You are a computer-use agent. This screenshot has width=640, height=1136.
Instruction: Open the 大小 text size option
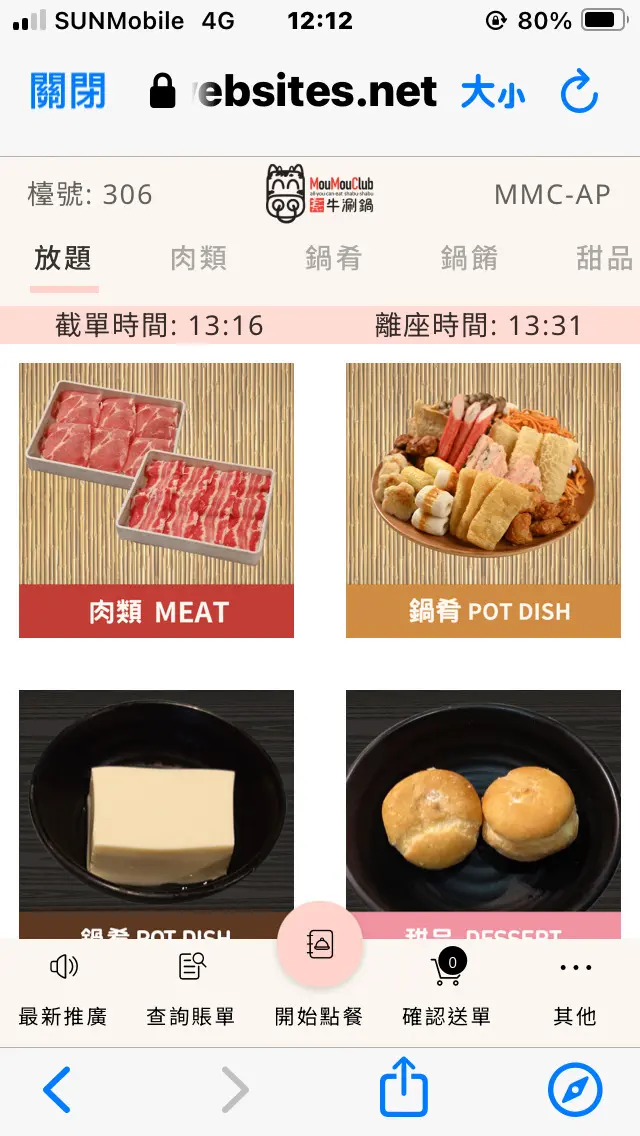[x=492, y=93]
